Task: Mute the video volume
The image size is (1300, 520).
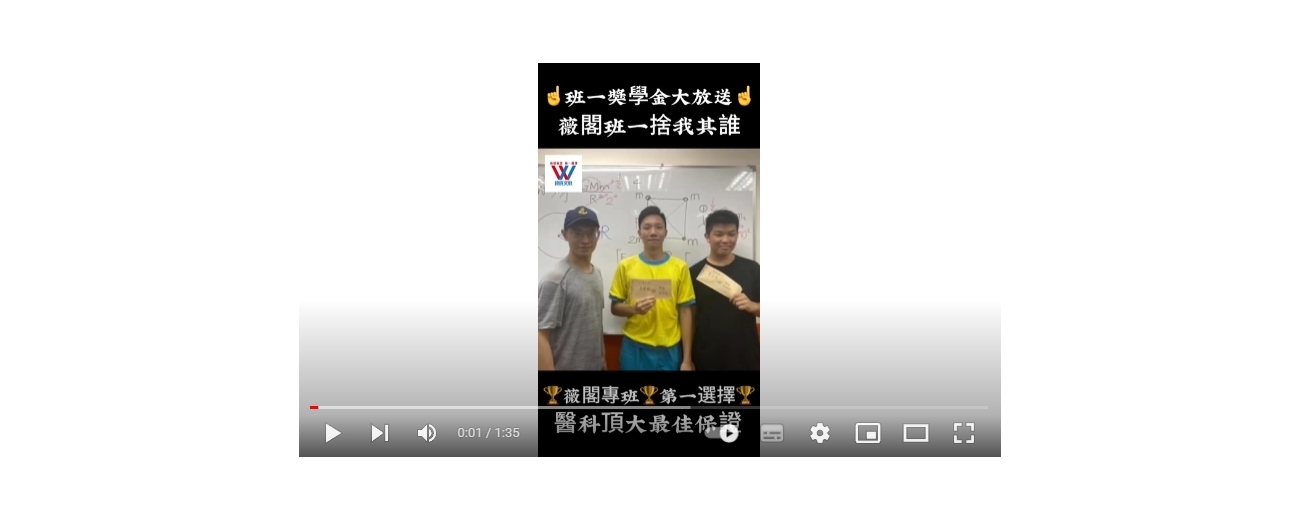Action: coord(427,433)
